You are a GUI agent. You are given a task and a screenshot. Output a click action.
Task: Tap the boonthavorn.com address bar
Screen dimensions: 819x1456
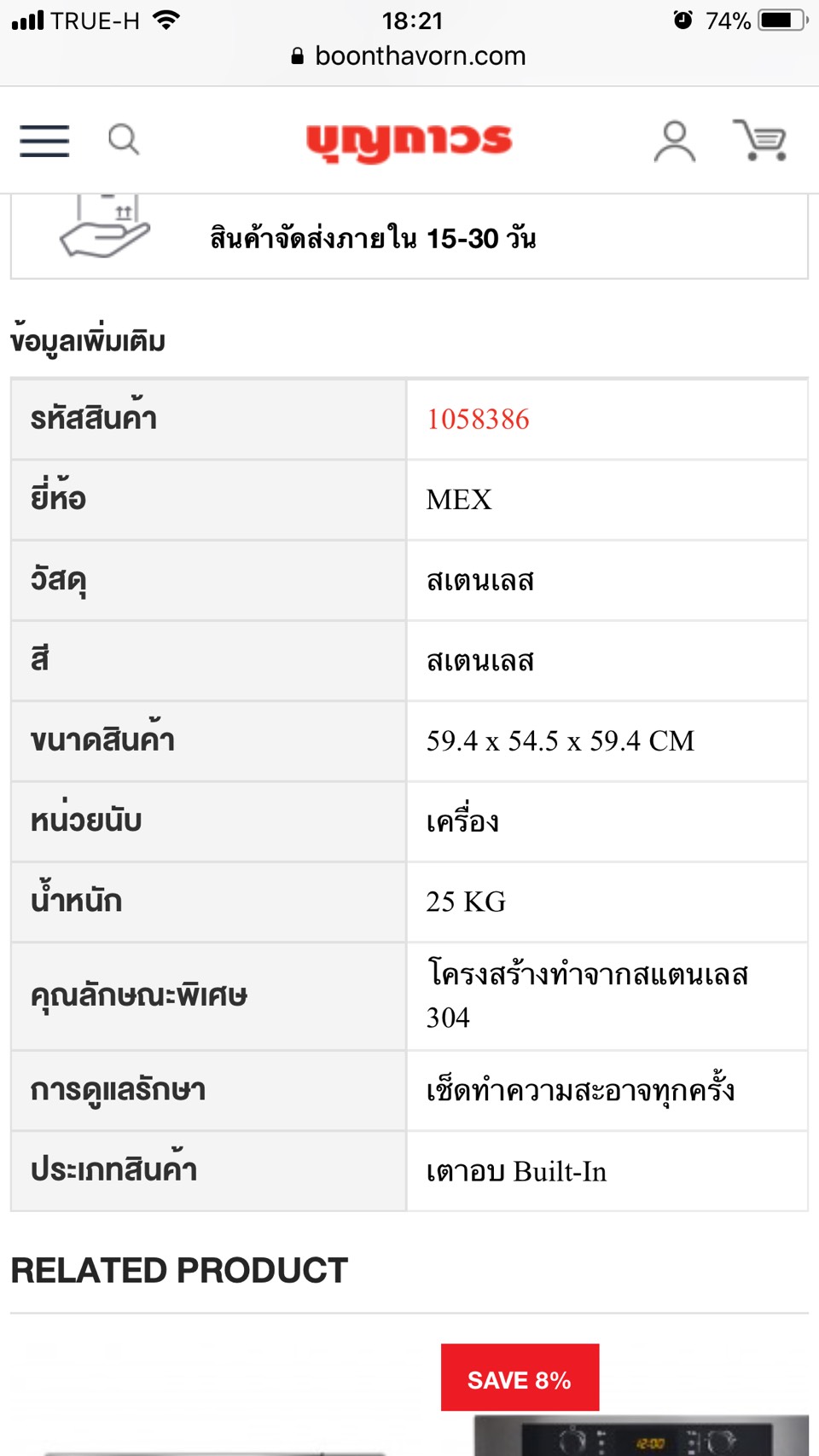[x=409, y=56]
